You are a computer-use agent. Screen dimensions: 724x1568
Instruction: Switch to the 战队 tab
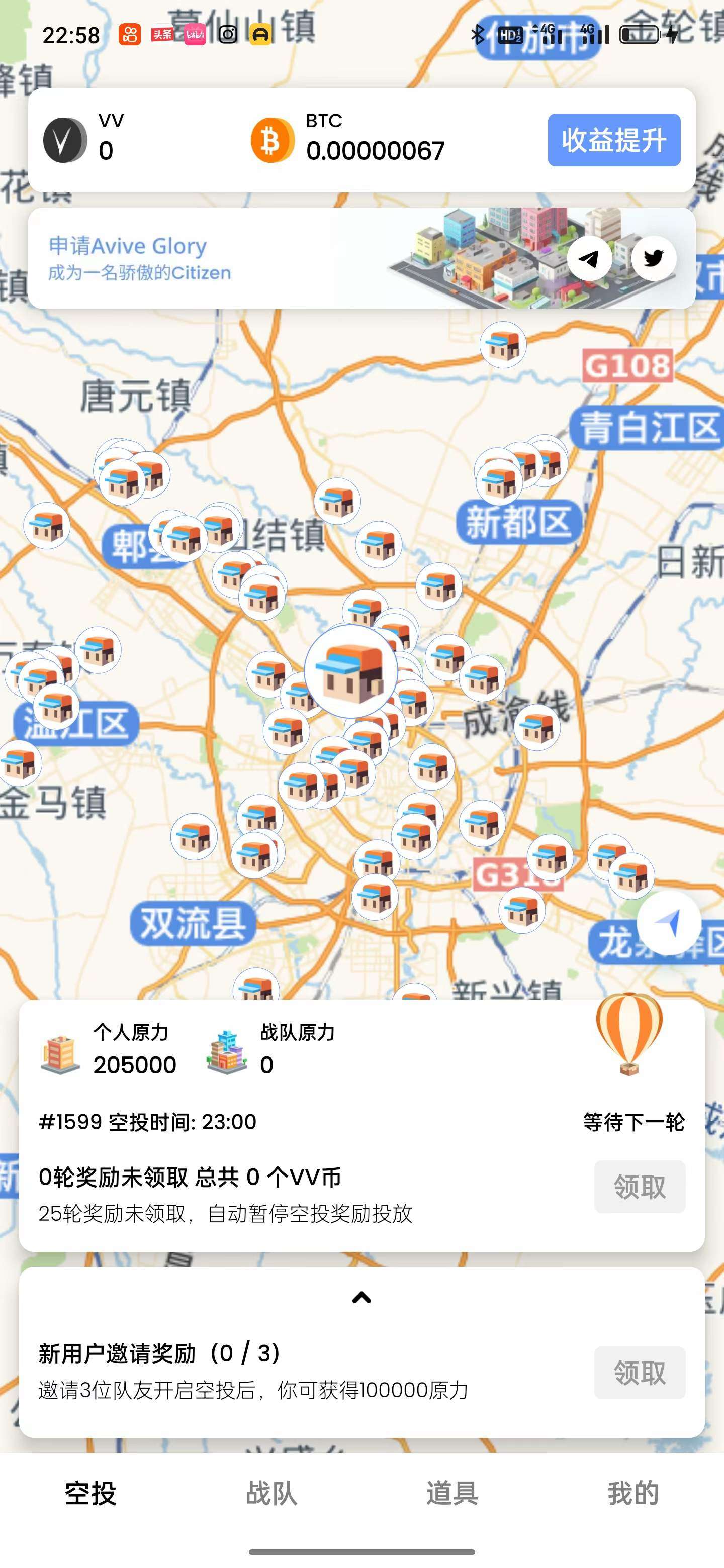coord(271,1493)
